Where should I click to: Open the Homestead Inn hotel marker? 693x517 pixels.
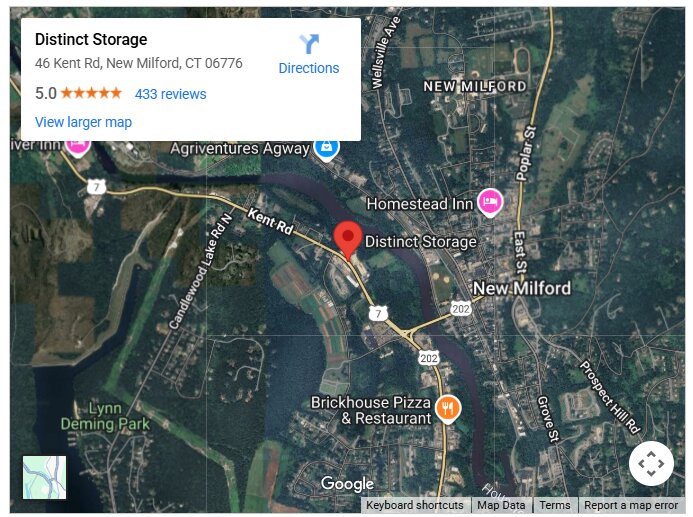[490, 202]
